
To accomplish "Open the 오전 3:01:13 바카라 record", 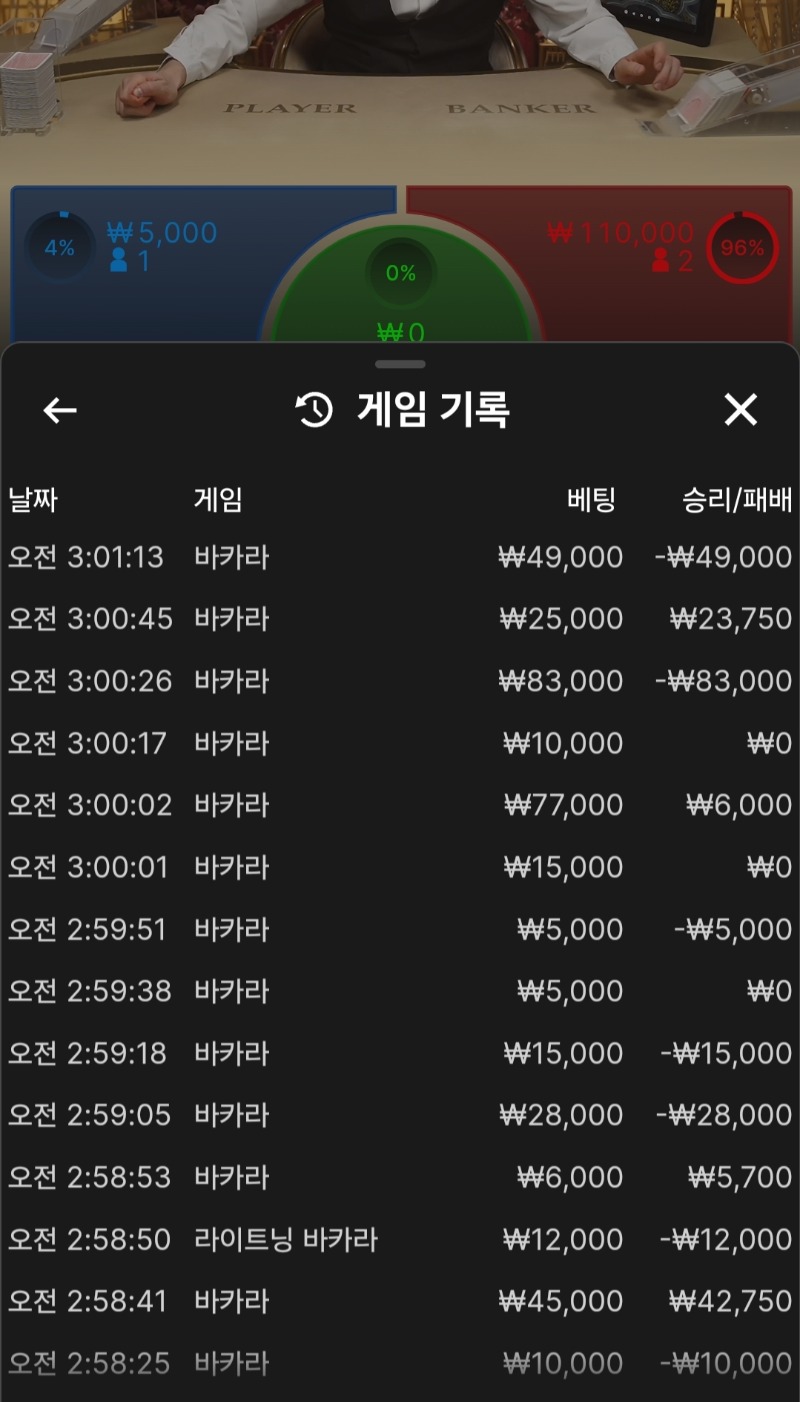I will (x=400, y=557).
